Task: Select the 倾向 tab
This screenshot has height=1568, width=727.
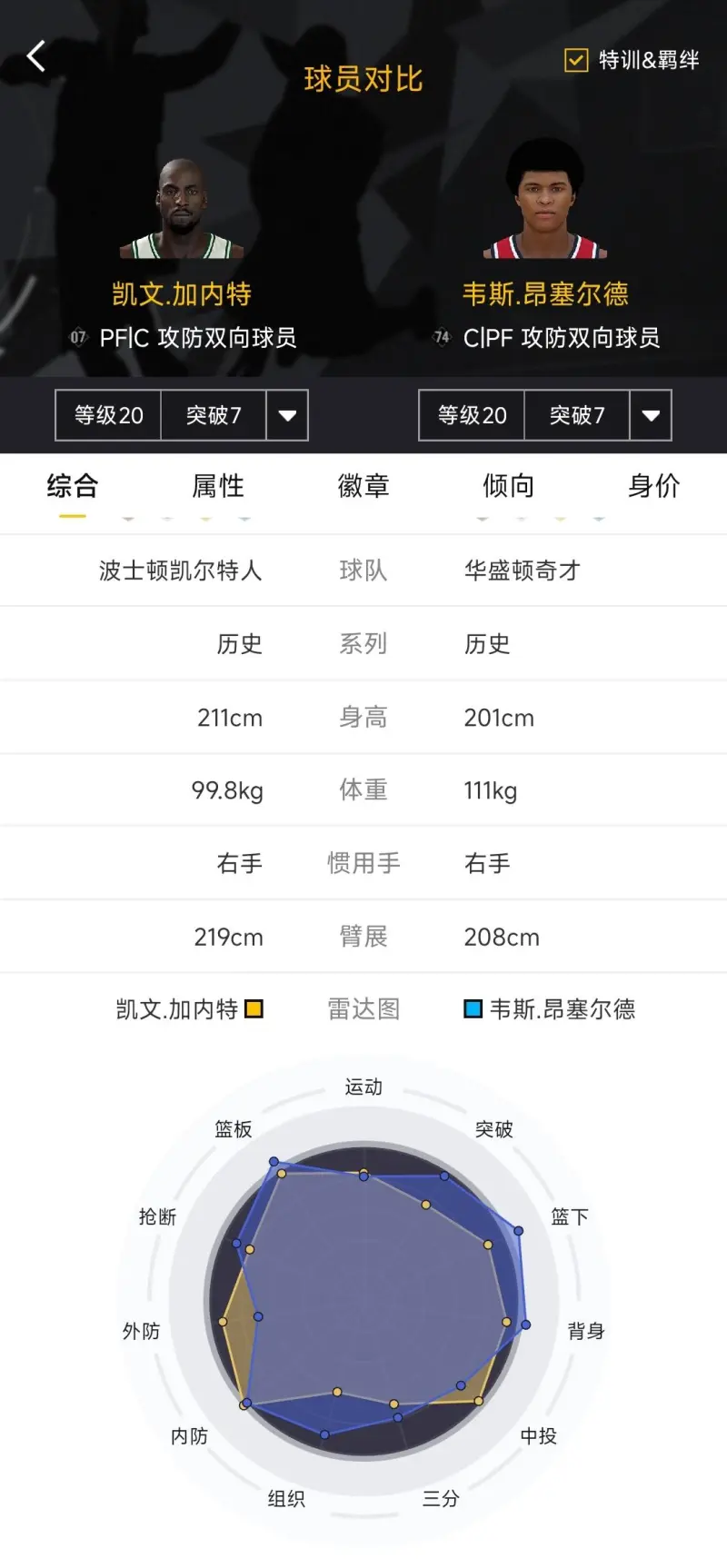Action: point(508,486)
